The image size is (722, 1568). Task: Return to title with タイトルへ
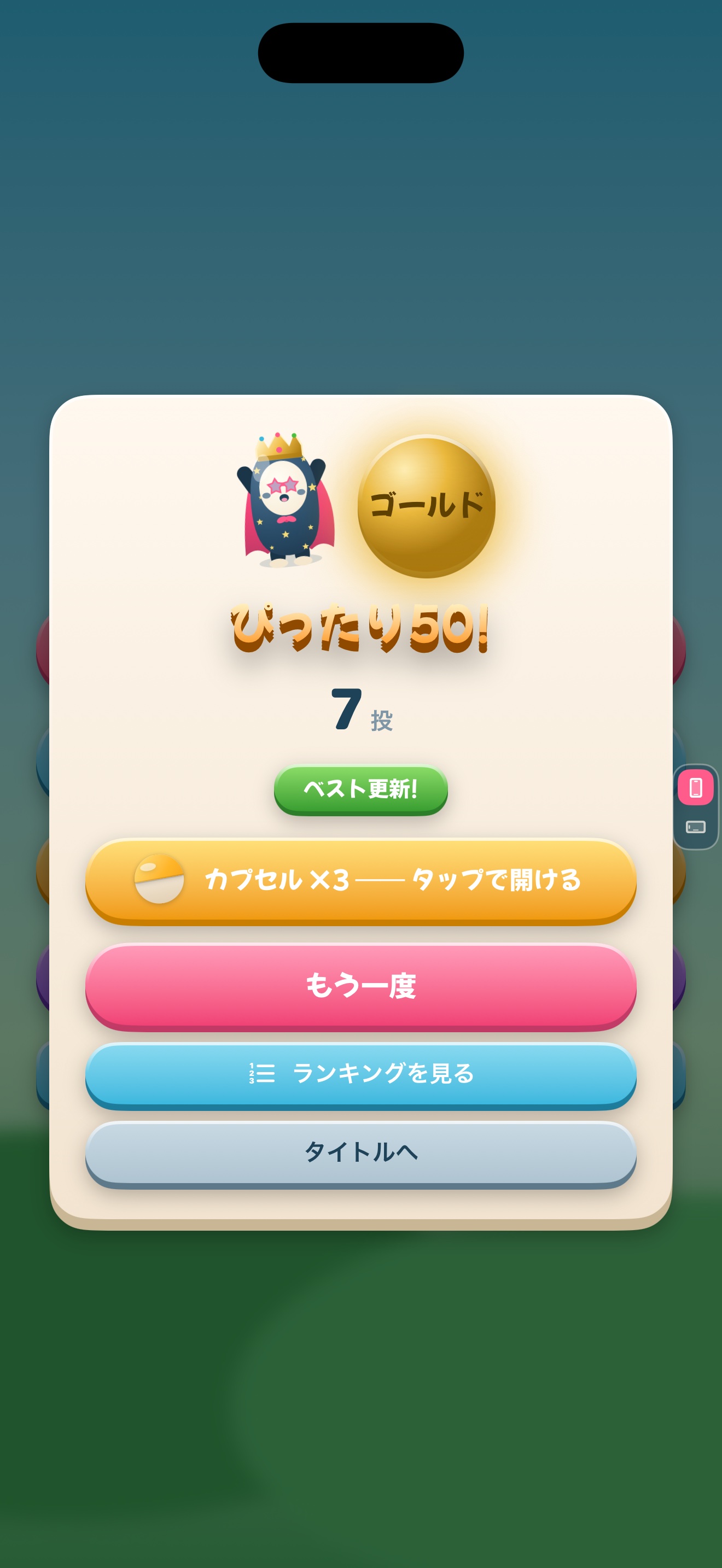360,1154
